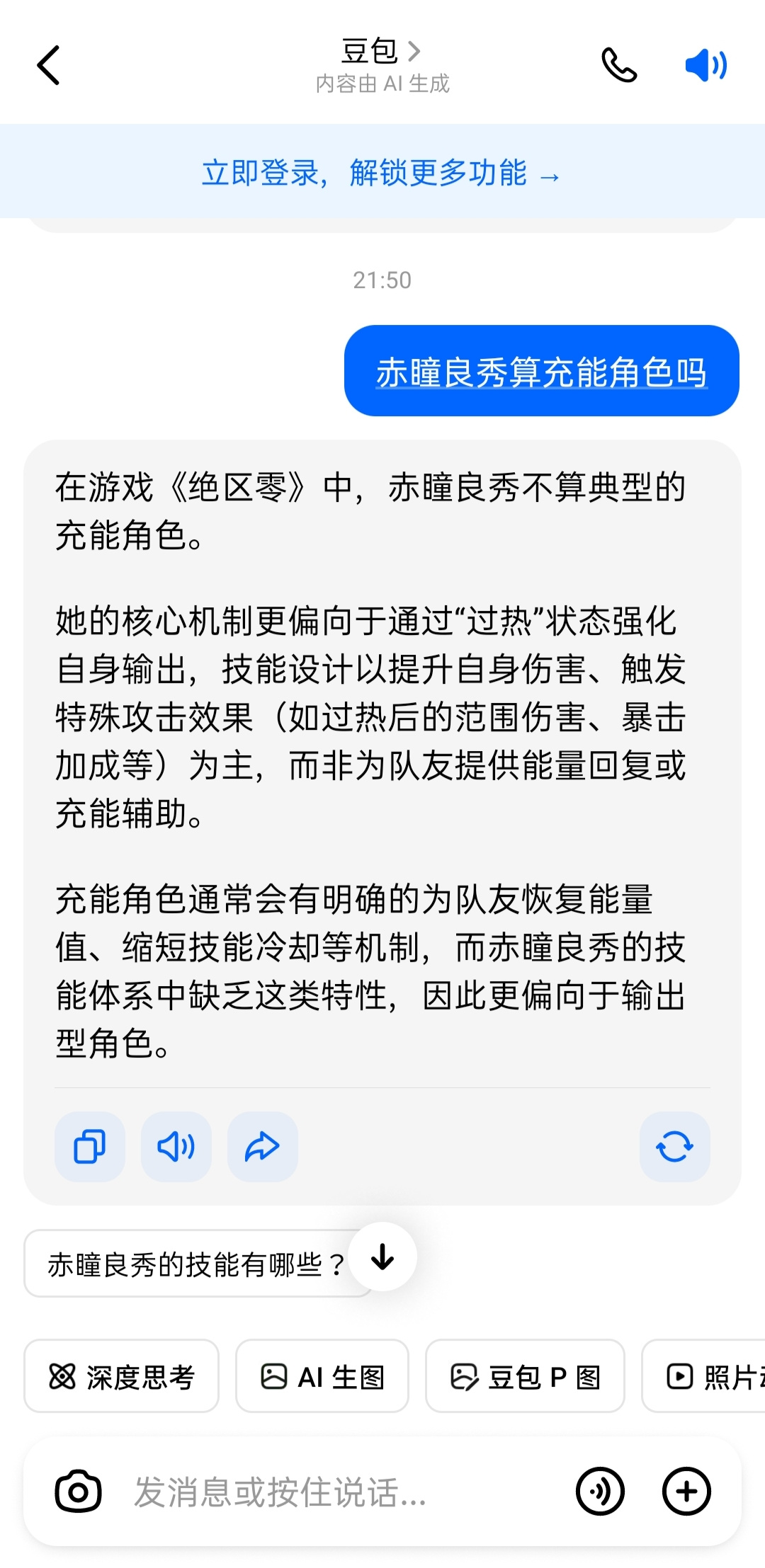This screenshot has height=1568, width=765.
Task: Share the AI reply
Action: [x=262, y=1146]
